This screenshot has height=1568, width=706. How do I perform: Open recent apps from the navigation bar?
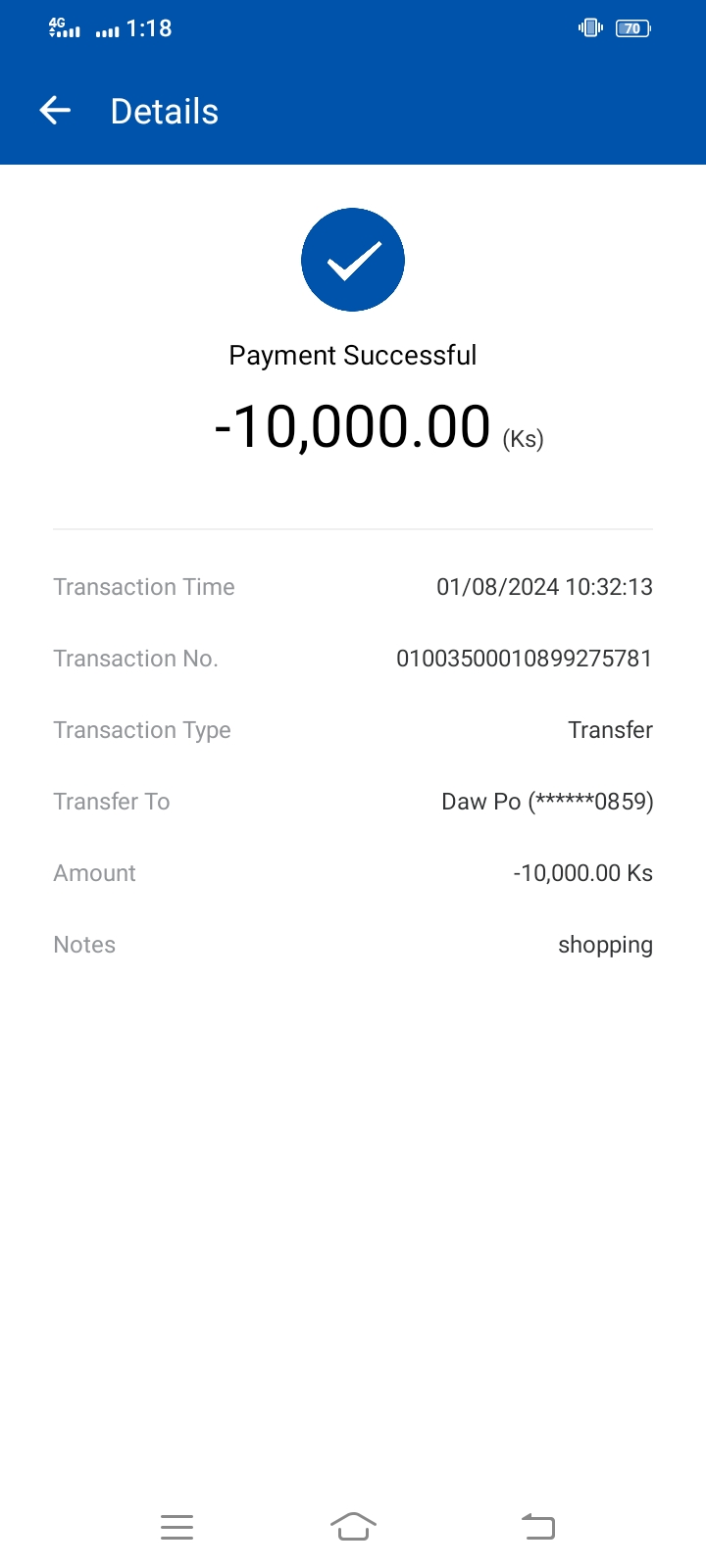(x=176, y=1526)
